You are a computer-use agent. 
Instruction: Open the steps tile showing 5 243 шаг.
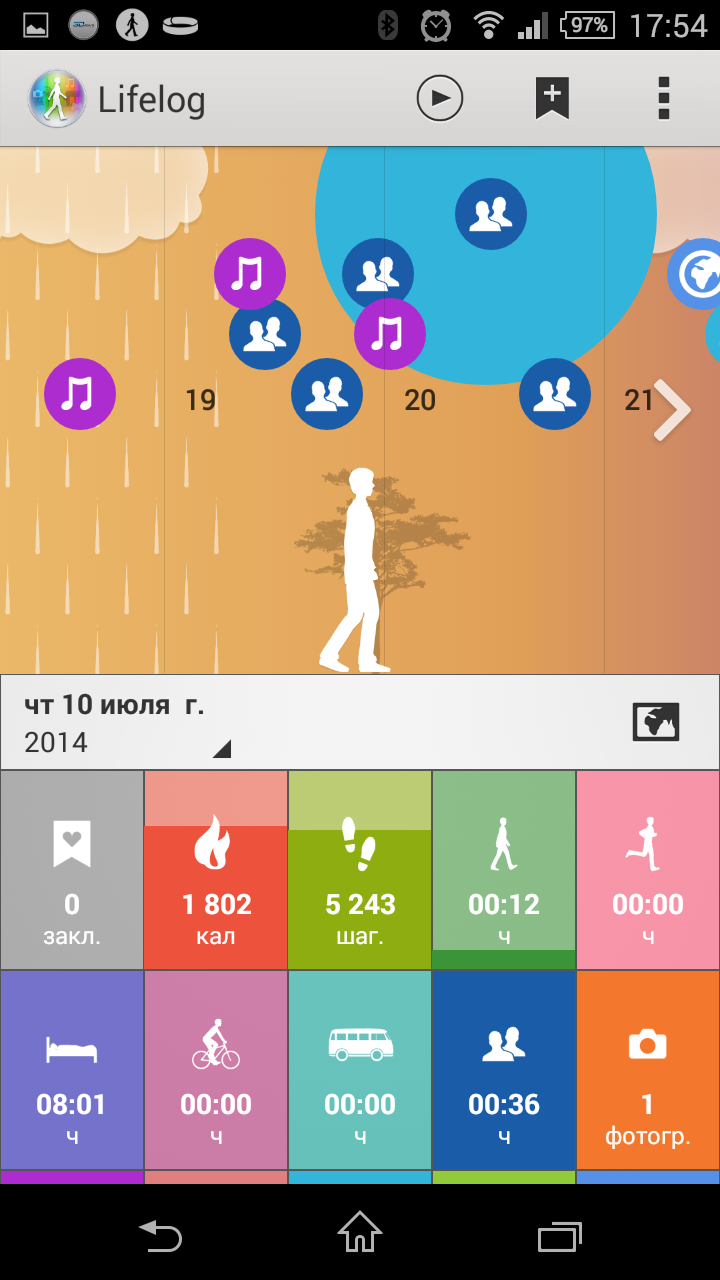pos(360,870)
